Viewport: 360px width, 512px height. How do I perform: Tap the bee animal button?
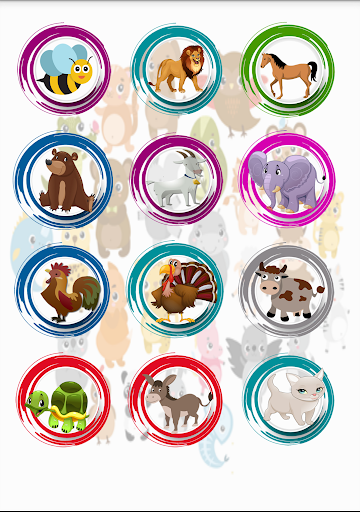64,69
